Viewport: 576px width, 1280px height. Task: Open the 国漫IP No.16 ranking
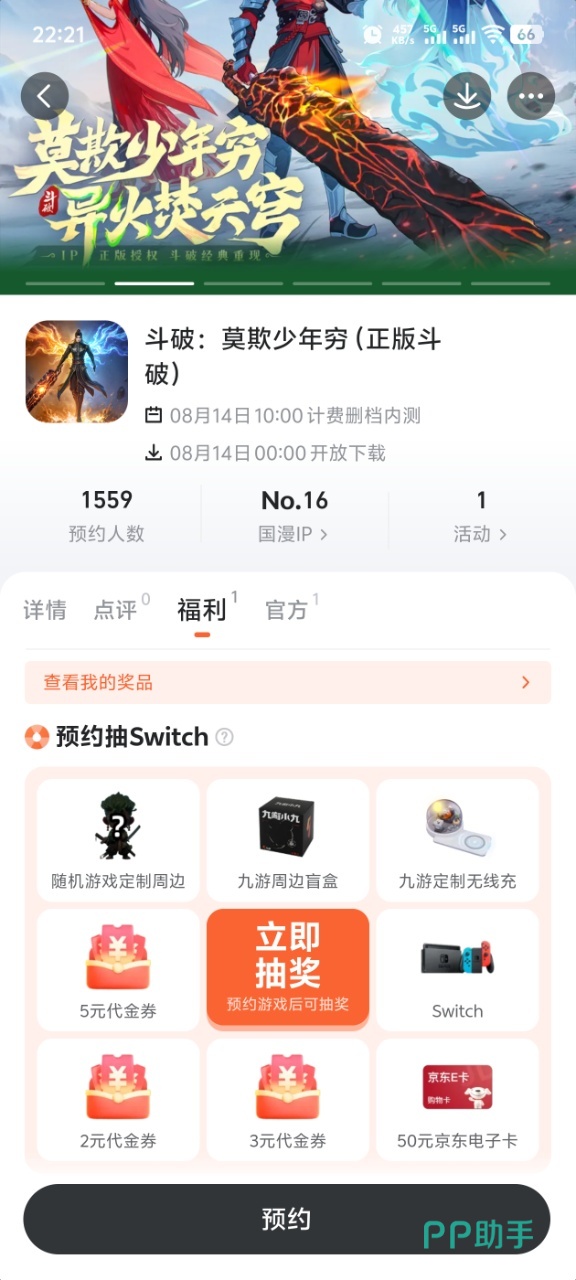[294, 515]
